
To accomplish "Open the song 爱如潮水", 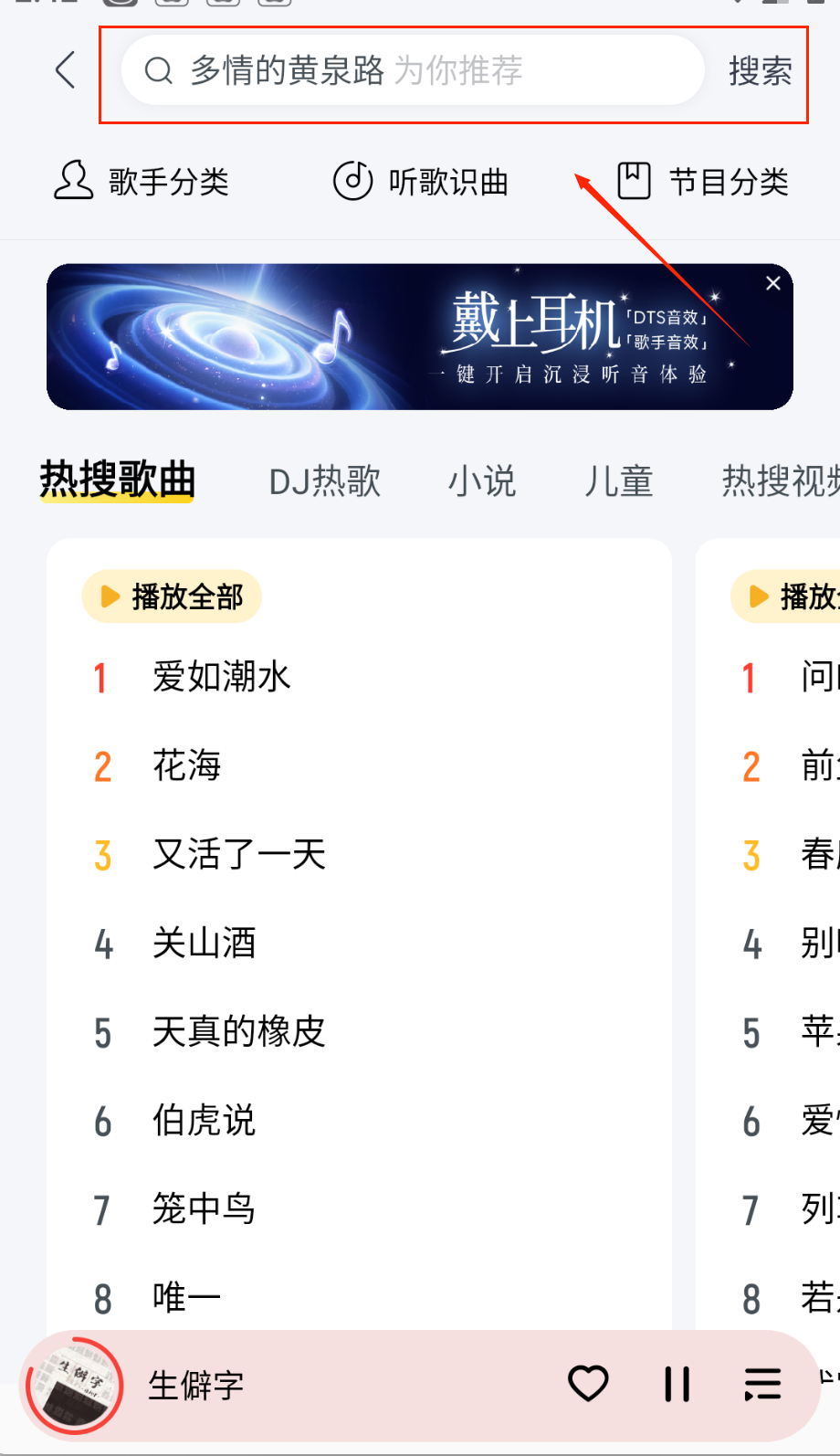I will (222, 677).
